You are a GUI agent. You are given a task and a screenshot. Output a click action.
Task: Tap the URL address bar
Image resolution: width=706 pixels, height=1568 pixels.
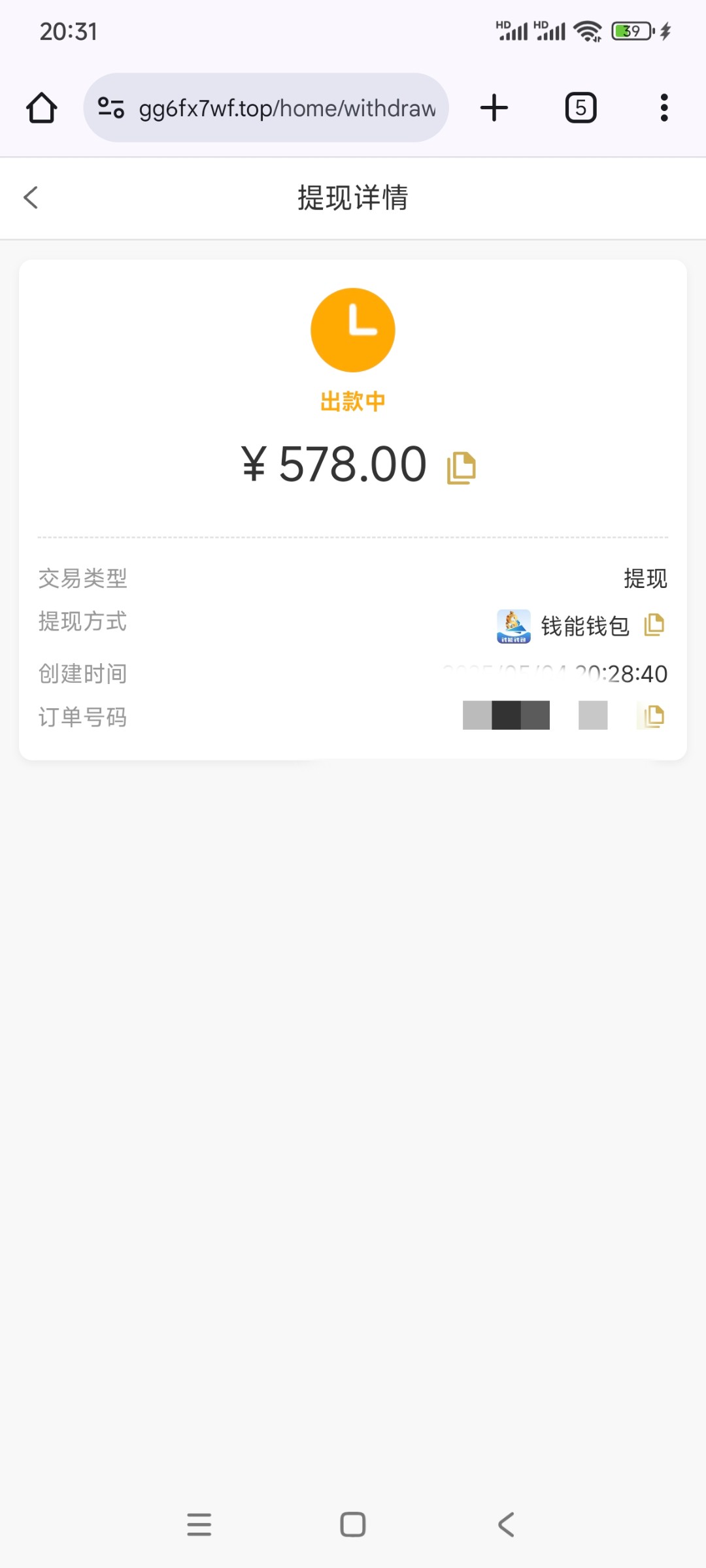pyautogui.click(x=286, y=108)
